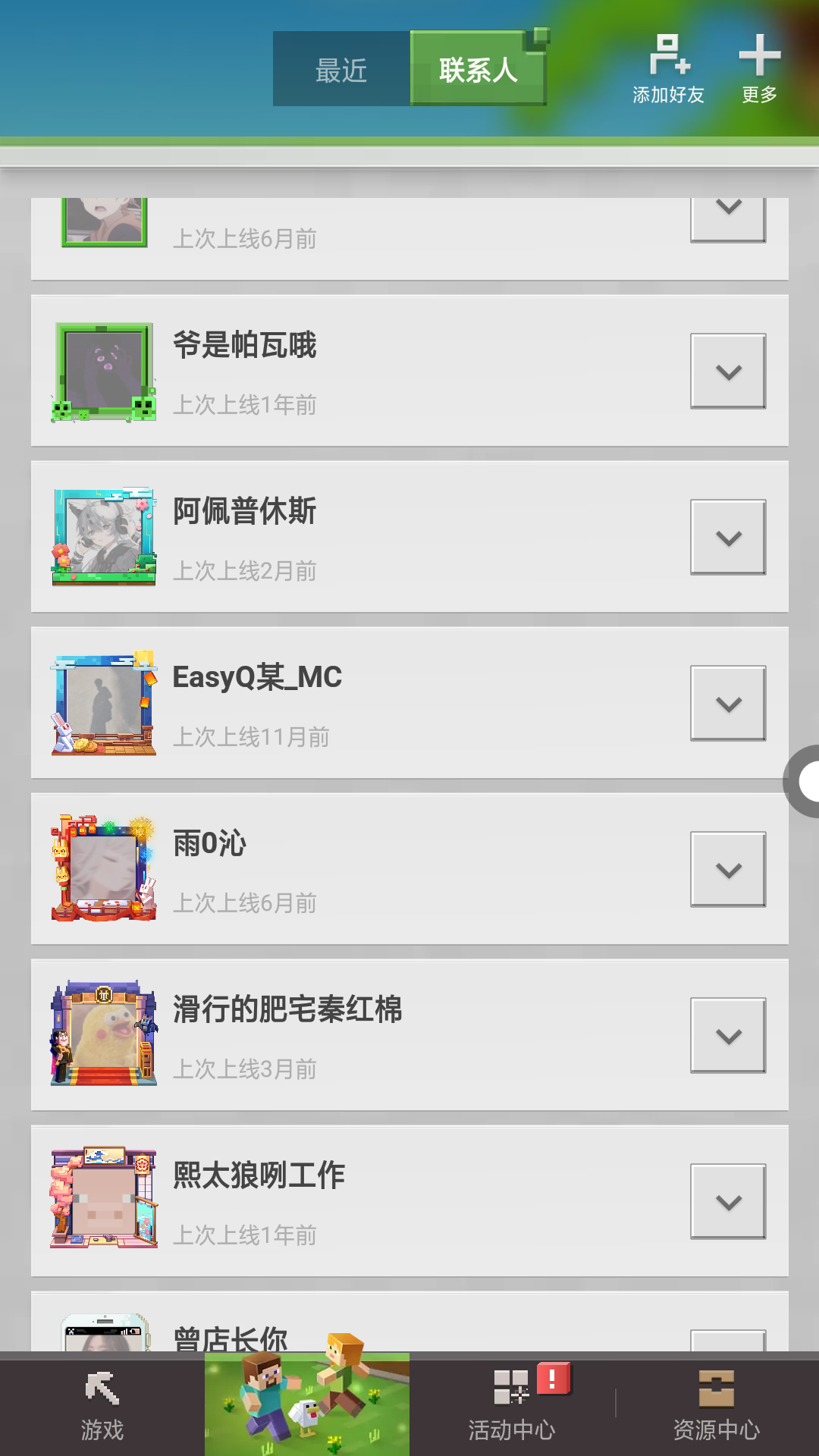This screenshot has width=819, height=1456.
Task: Expand options for EasyQ某_MC
Action: click(x=728, y=704)
